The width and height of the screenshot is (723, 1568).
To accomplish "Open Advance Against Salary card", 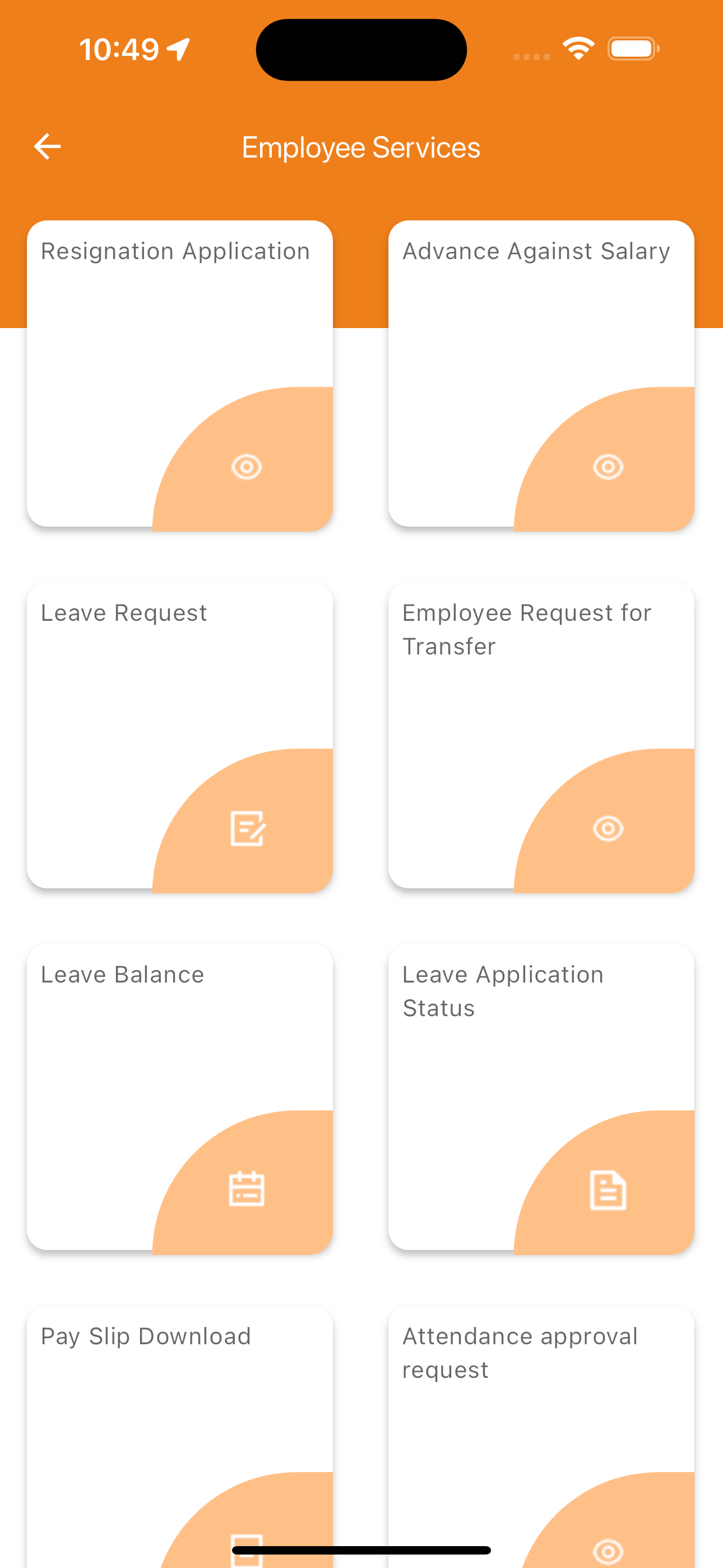I will (541, 375).
